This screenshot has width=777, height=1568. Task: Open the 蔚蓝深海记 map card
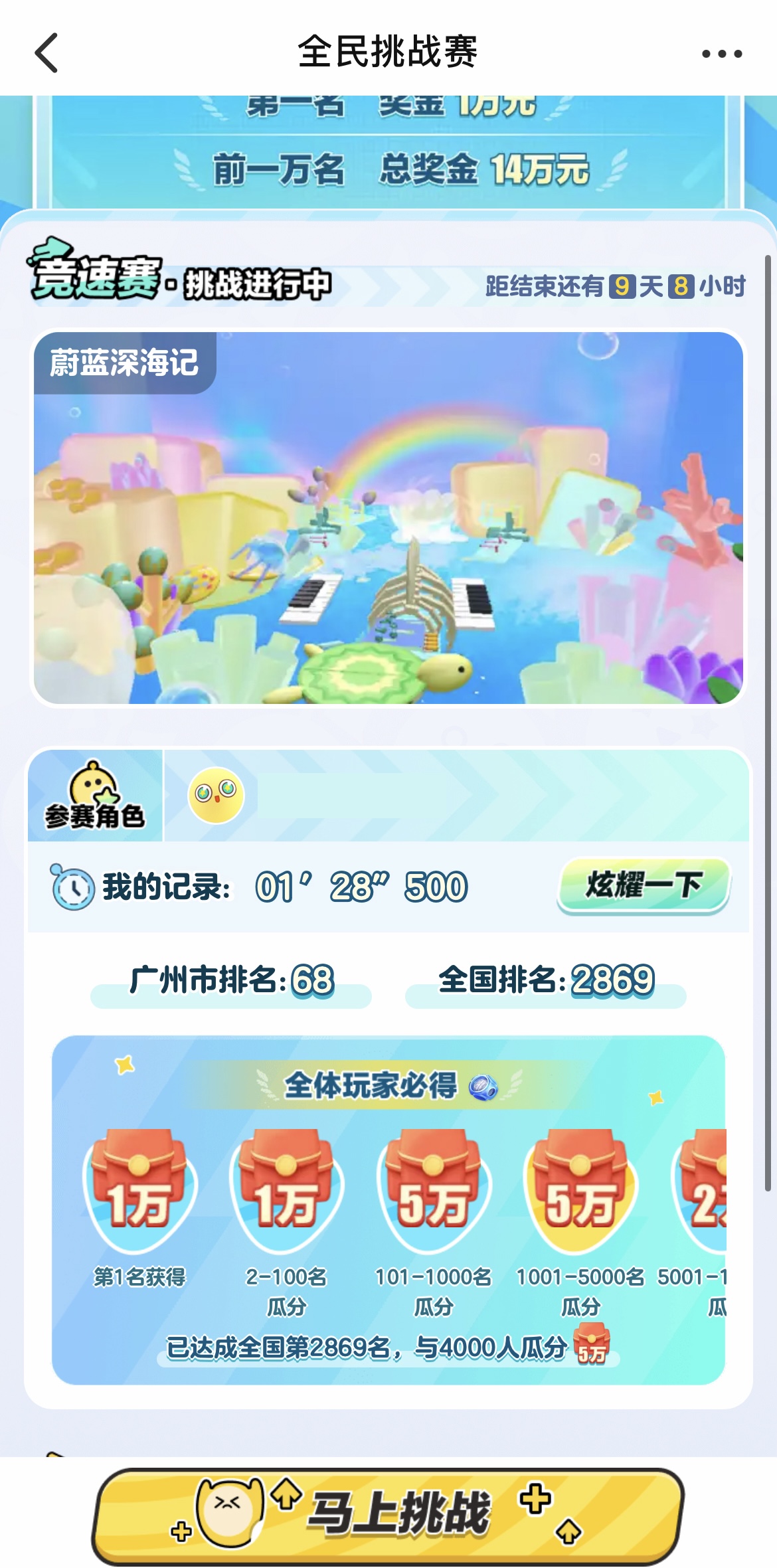click(388, 518)
